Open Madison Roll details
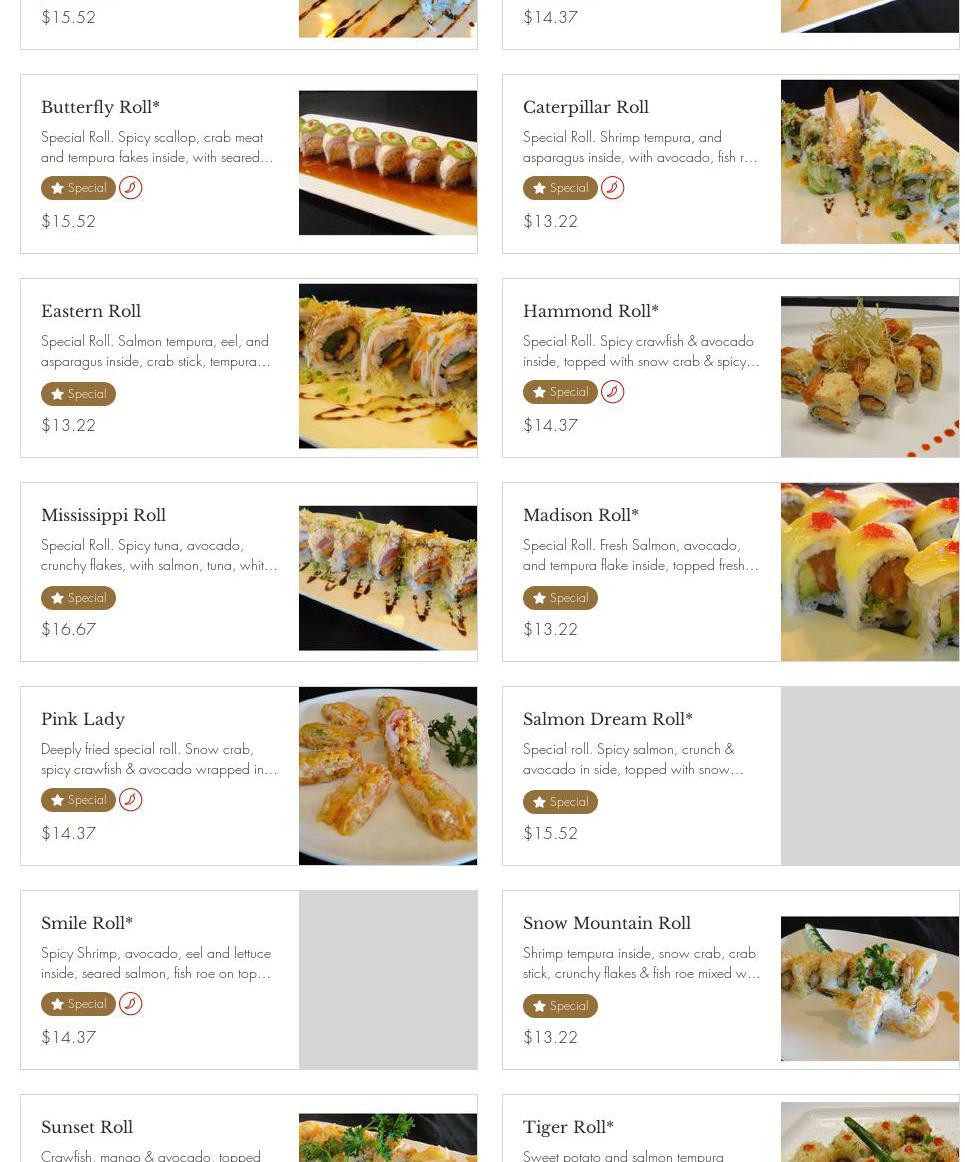Viewport: 965px width, 1162px height. 580,516
